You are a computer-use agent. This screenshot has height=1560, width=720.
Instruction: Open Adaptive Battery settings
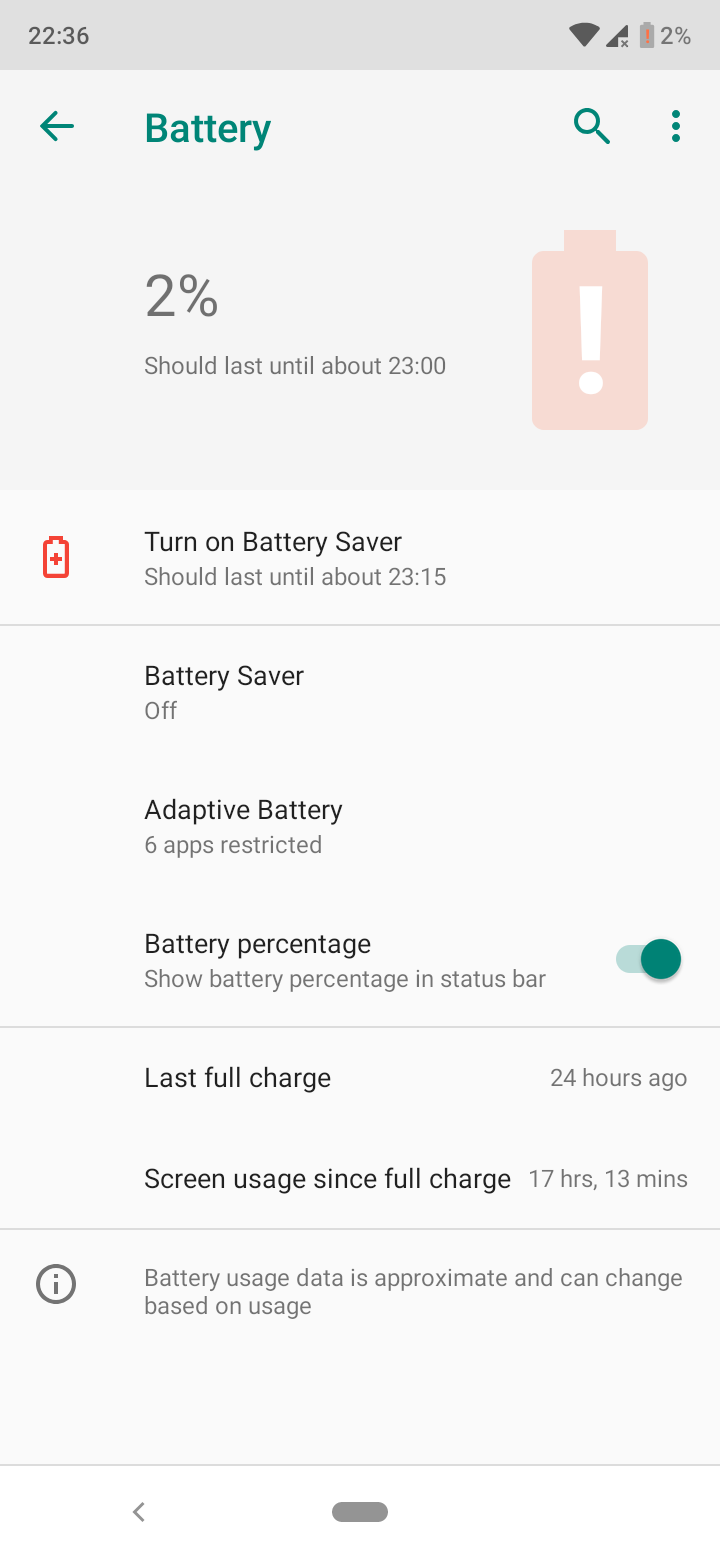click(360, 827)
